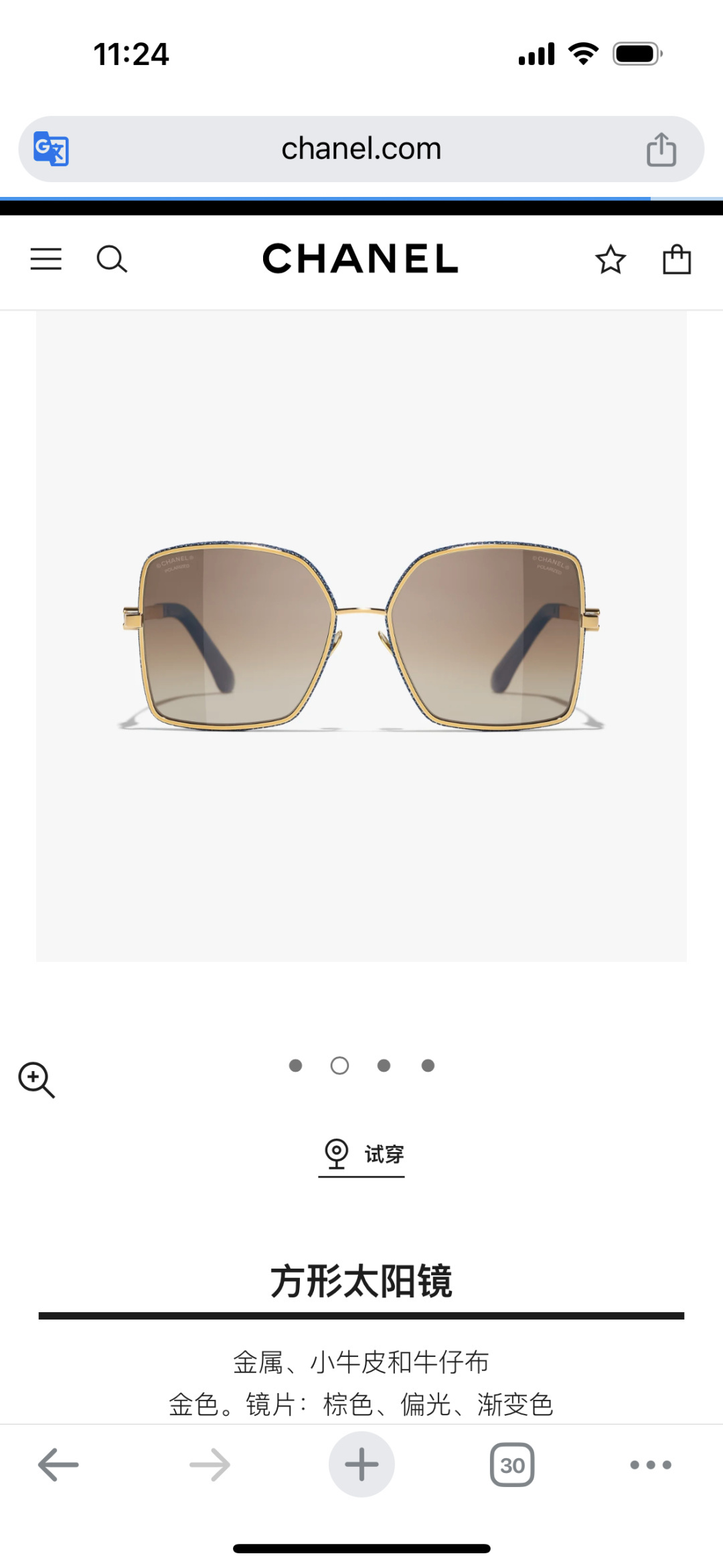723x1568 pixels.
Task: Tap the back navigation arrow
Action: tap(58, 1464)
